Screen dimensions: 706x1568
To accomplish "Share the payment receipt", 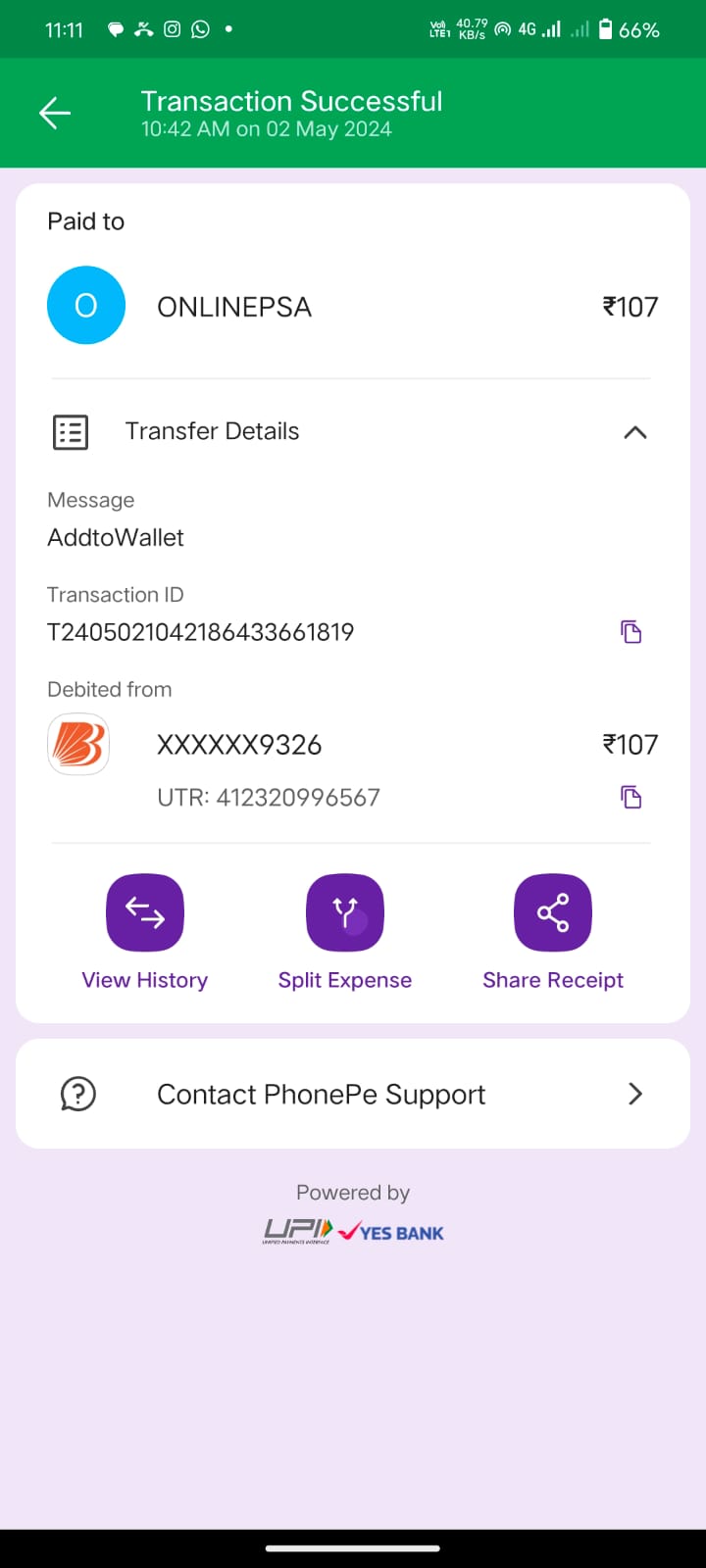I will click(553, 913).
